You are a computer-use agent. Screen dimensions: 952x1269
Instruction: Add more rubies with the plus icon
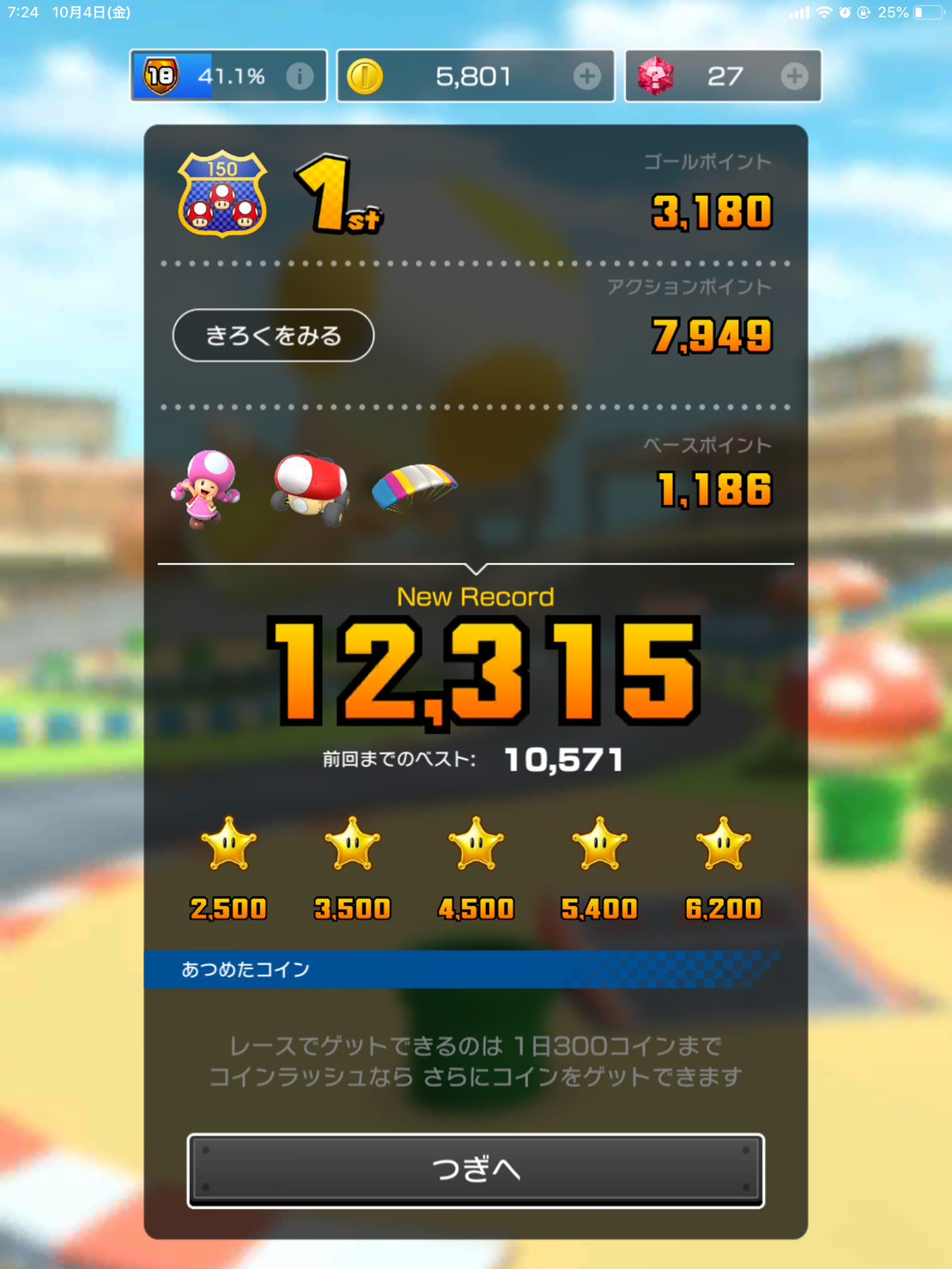coord(794,76)
